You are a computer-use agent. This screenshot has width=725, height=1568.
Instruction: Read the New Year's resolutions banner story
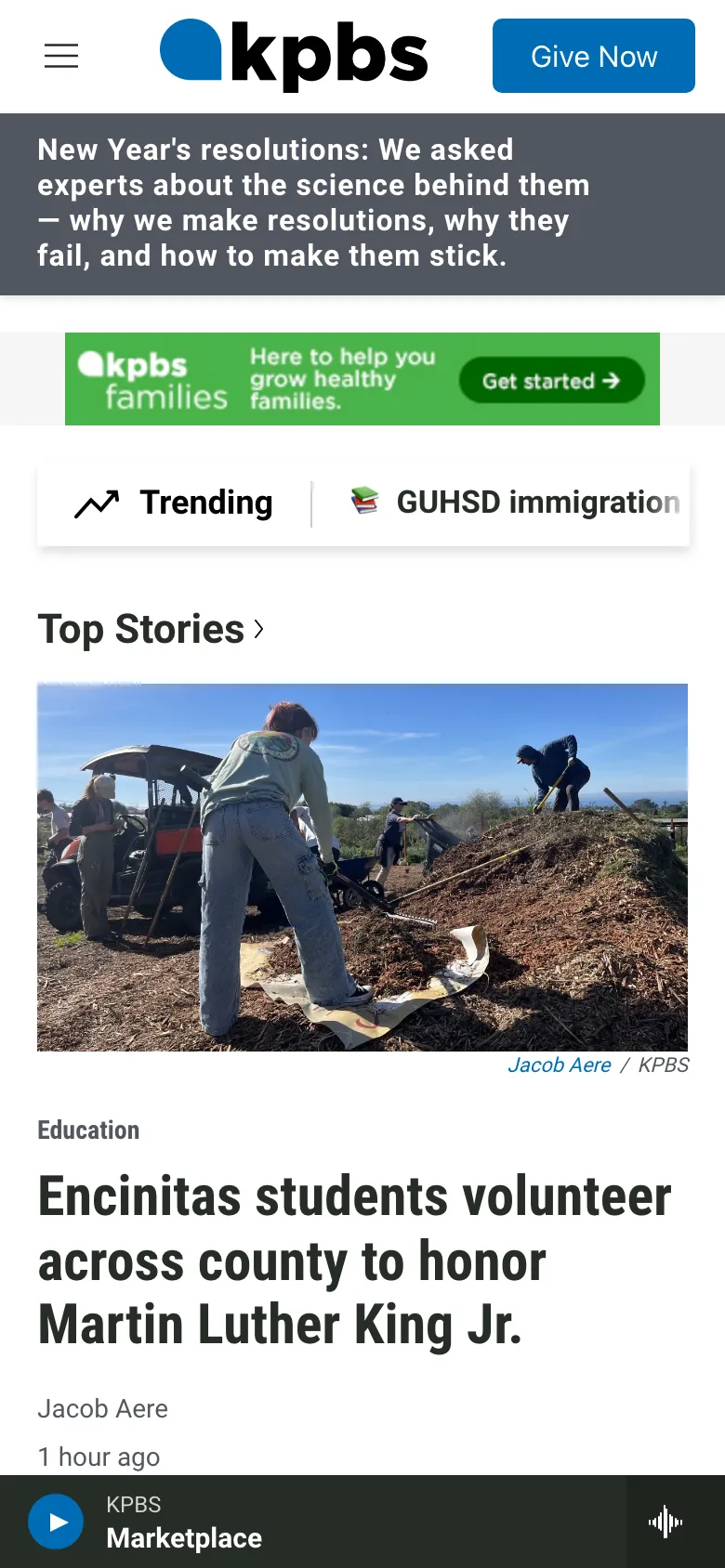coord(313,203)
